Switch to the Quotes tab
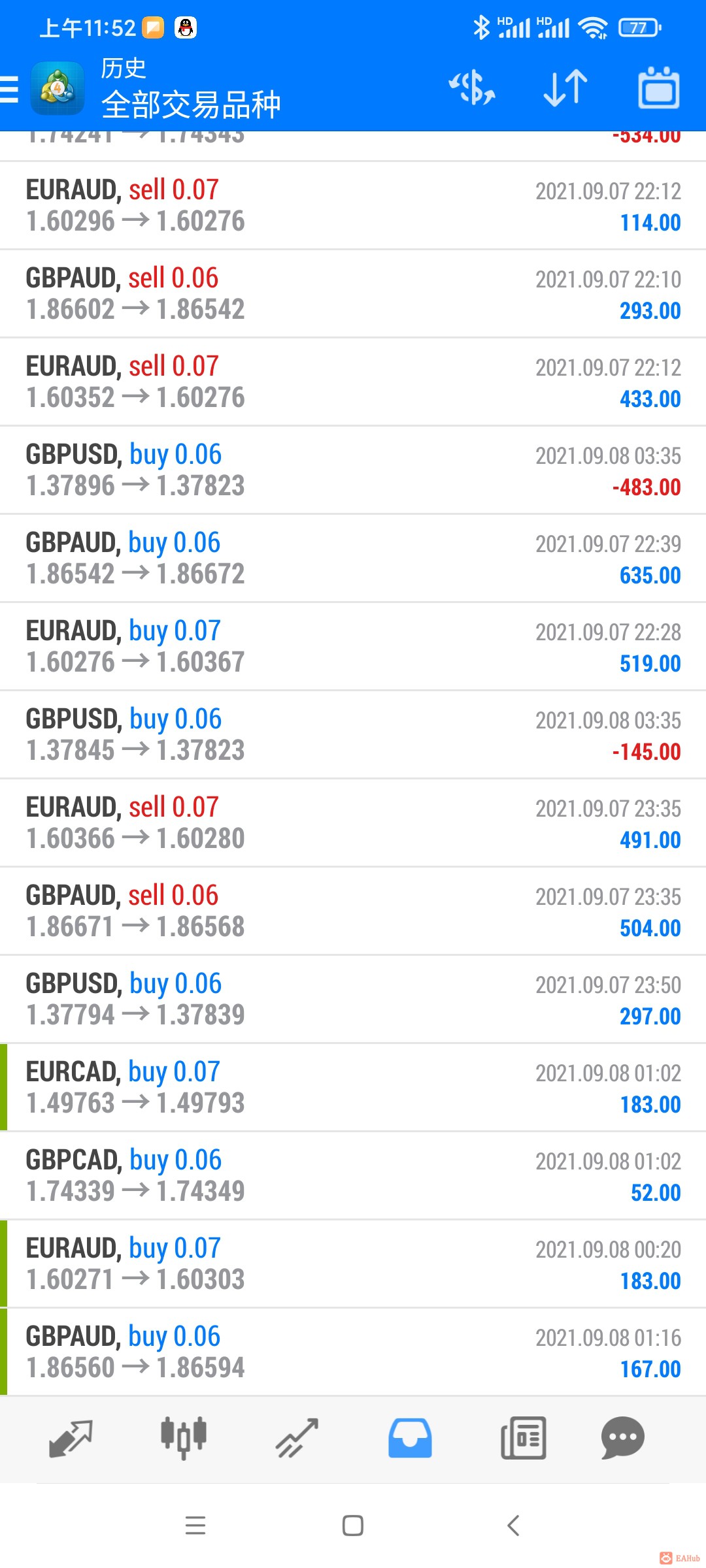This screenshot has height=1568, width=706. [71, 1438]
